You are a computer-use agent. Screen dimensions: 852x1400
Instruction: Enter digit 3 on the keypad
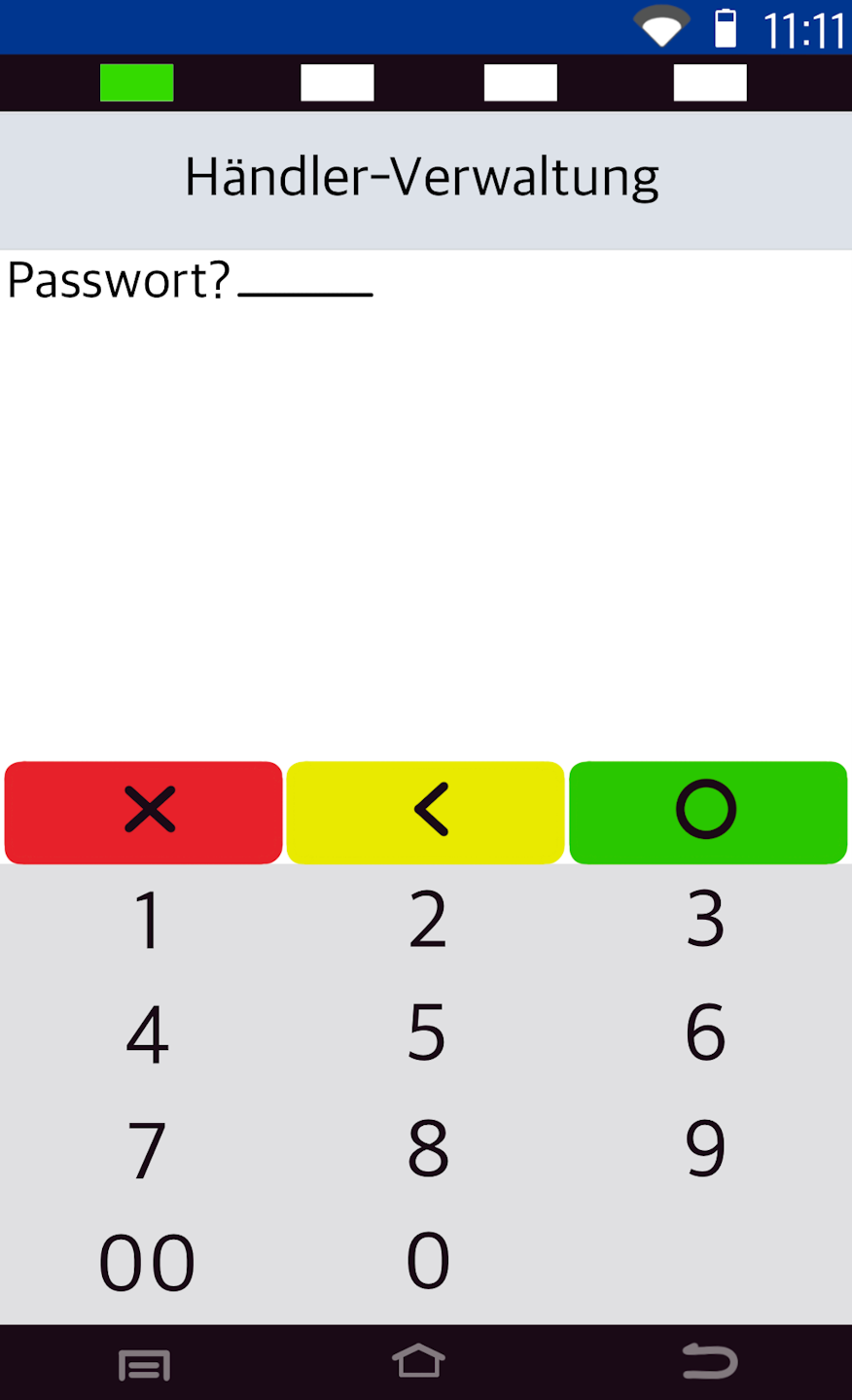coord(705,920)
